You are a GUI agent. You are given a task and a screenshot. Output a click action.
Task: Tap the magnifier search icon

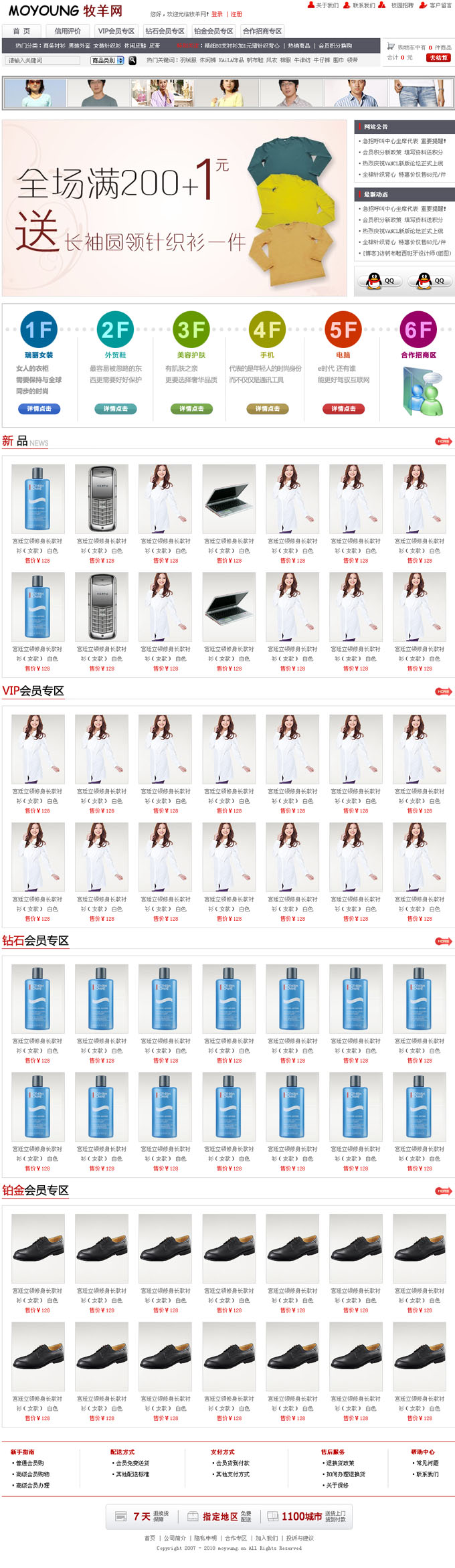[x=132, y=60]
